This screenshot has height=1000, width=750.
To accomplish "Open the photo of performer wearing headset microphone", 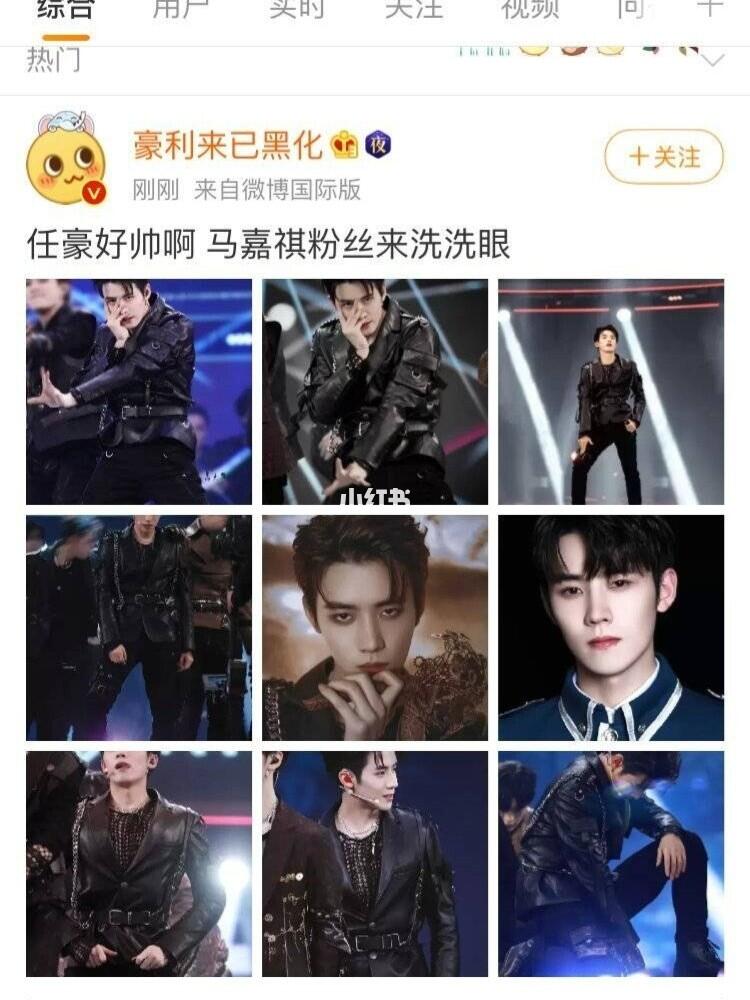I will point(375,864).
